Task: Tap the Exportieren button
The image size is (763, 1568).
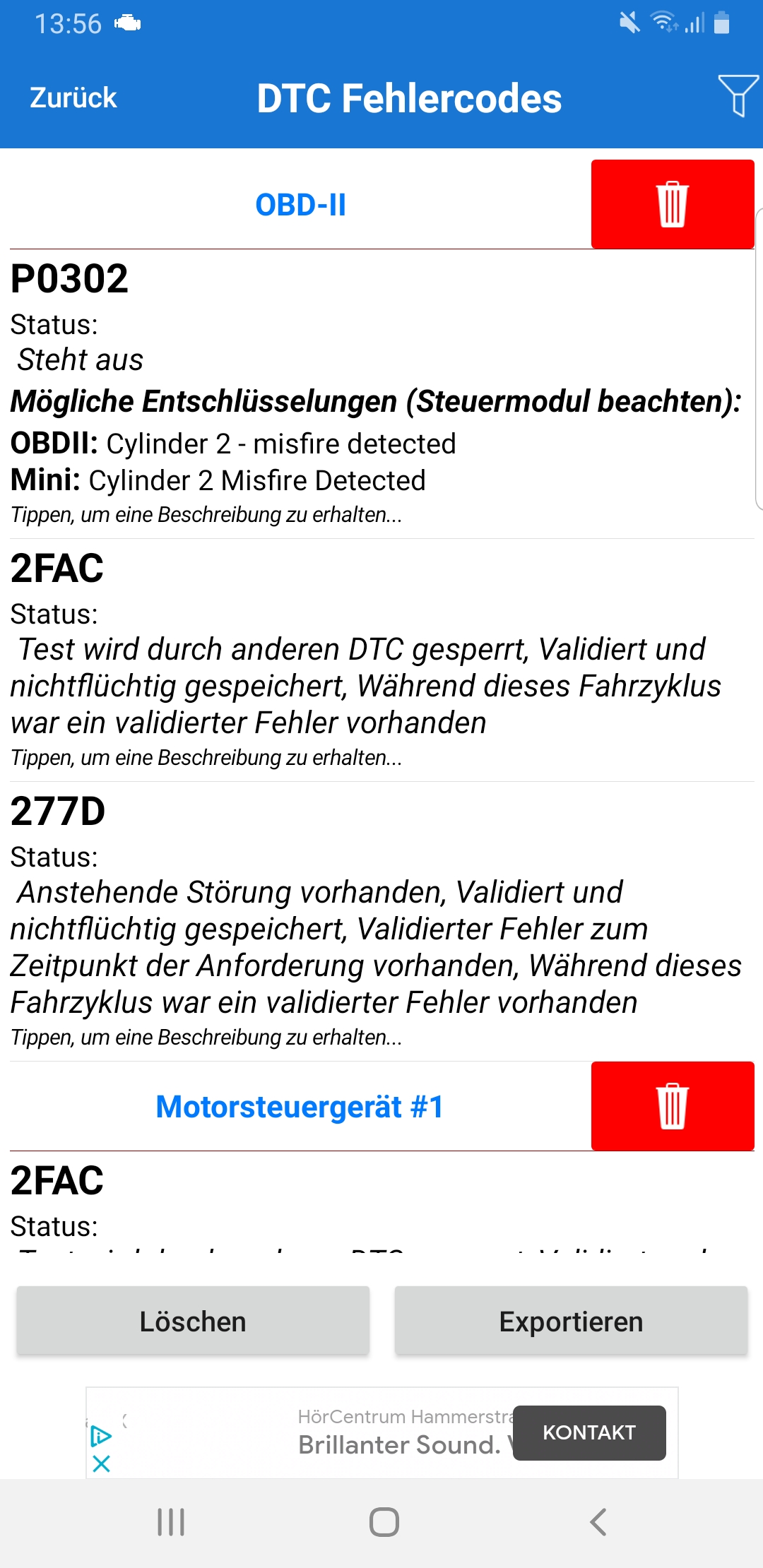Action: (x=571, y=1321)
